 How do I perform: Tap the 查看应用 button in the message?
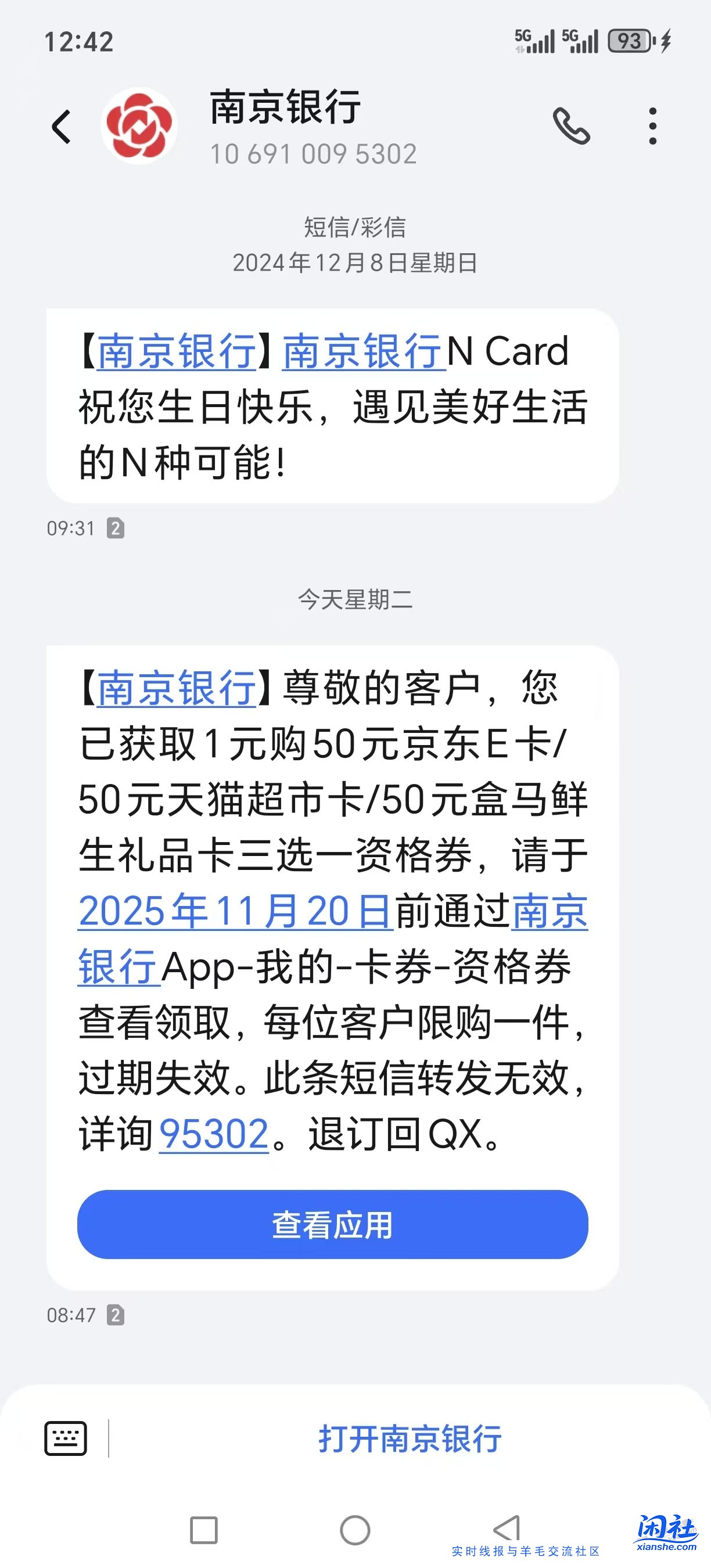pyautogui.click(x=333, y=1227)
